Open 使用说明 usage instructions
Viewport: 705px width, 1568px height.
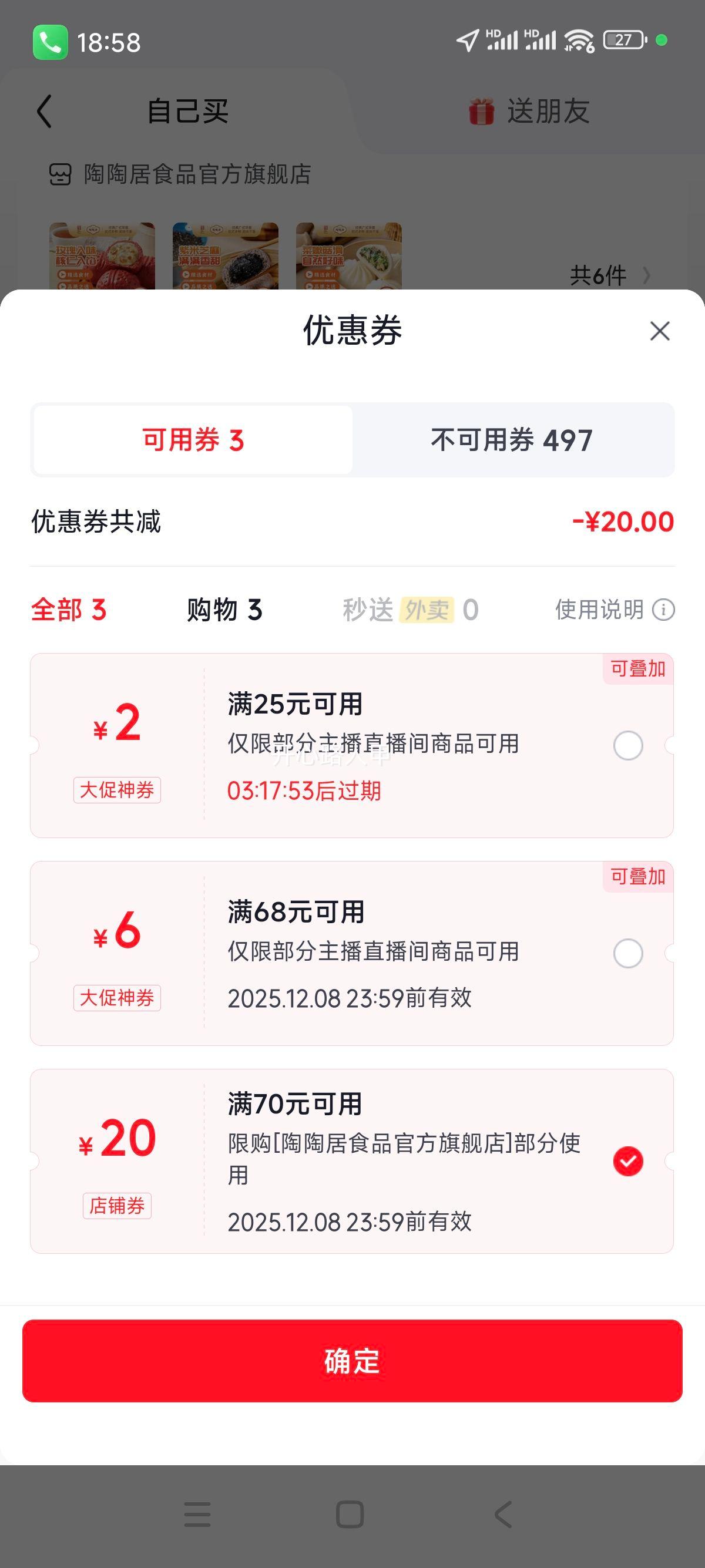[614, 610]
